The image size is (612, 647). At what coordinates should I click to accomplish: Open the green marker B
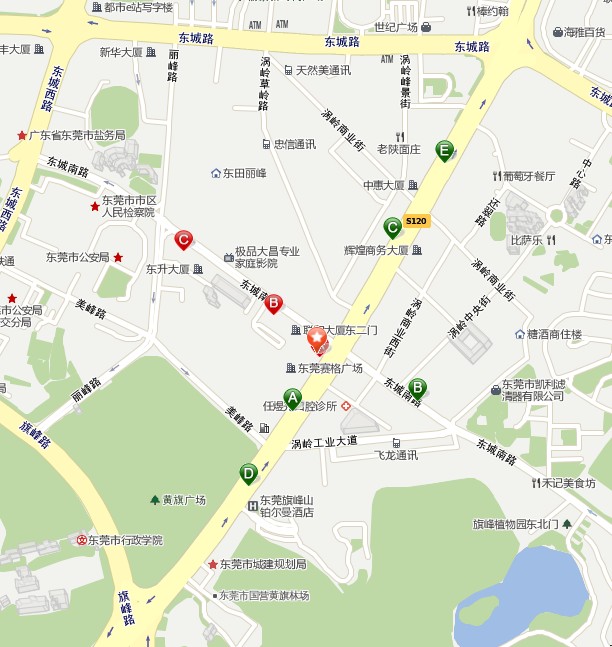click(417, 387)
